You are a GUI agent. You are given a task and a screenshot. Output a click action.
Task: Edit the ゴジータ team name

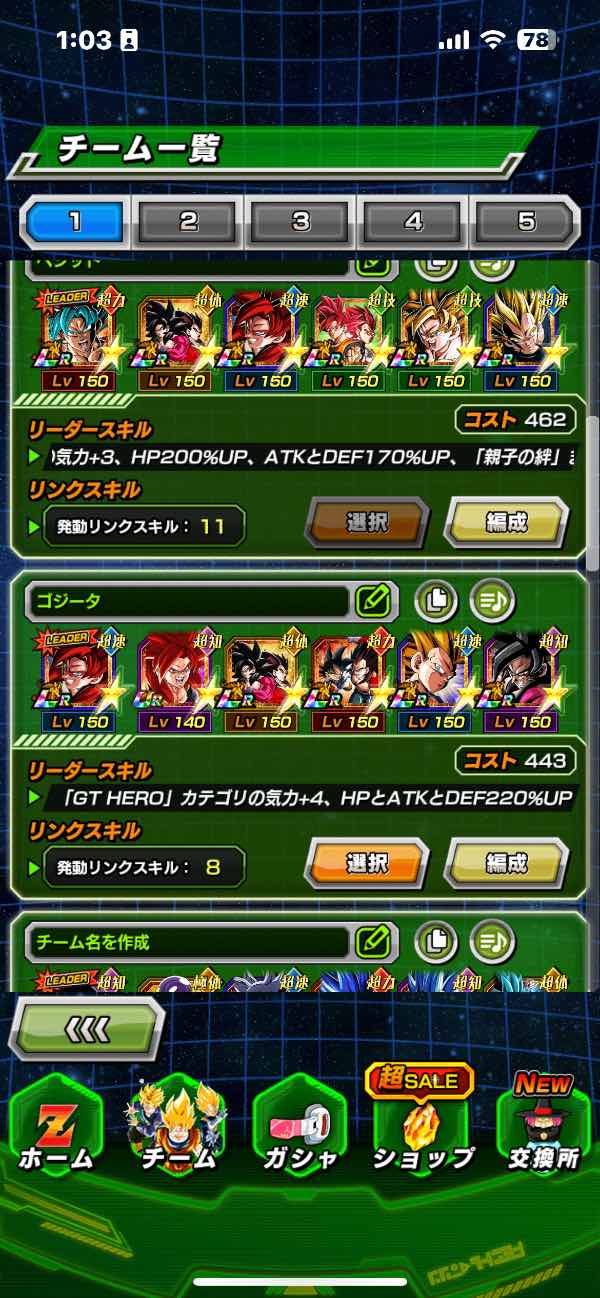click(x=372, y=601)
